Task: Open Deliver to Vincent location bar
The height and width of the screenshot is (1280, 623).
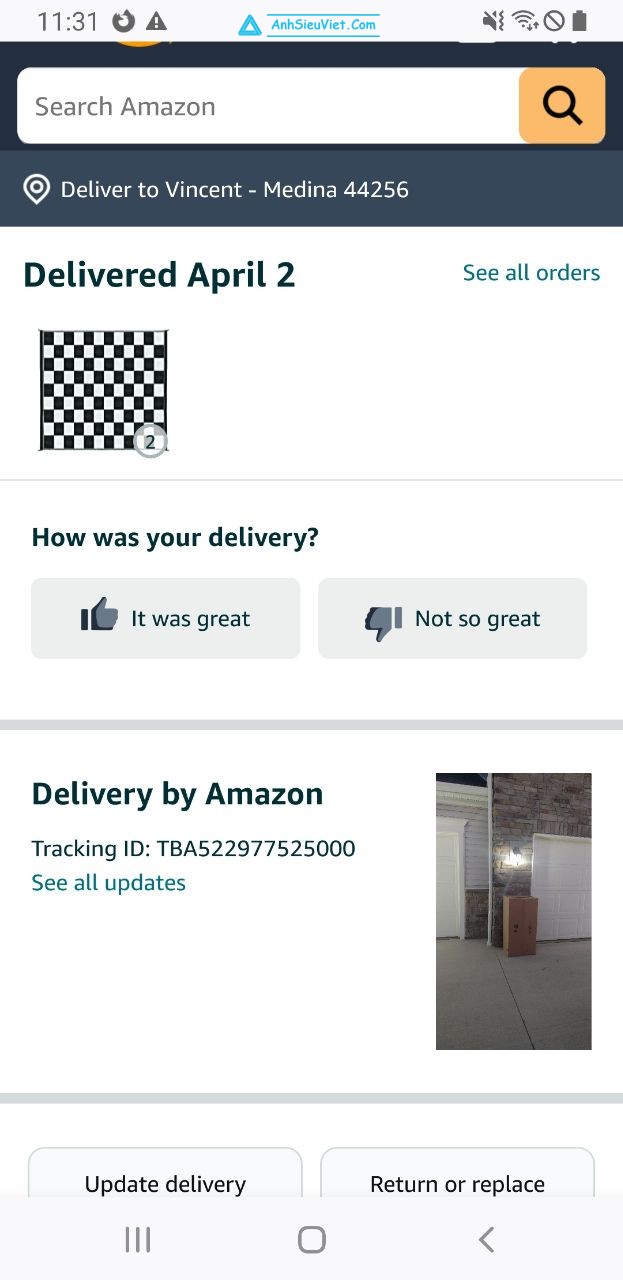Action: 311,189
